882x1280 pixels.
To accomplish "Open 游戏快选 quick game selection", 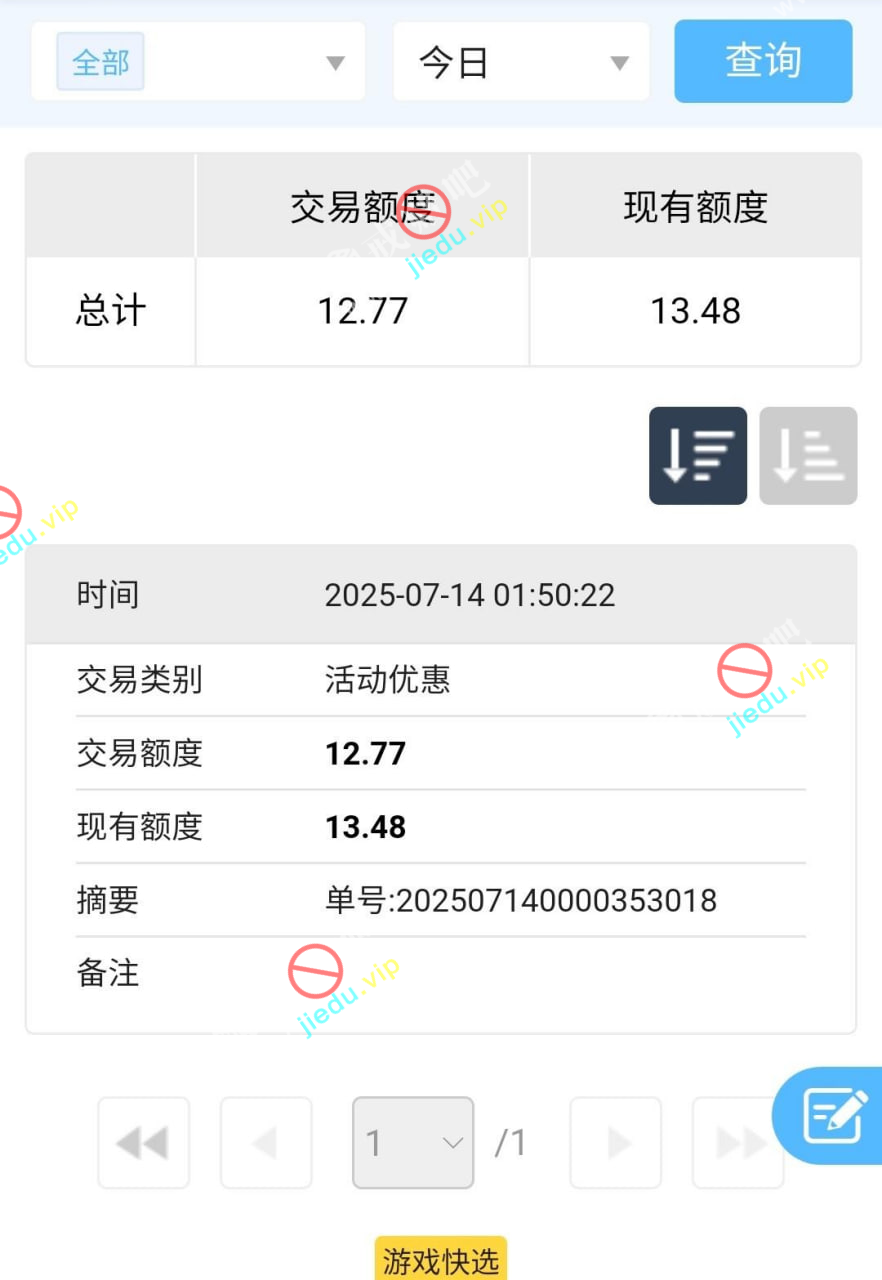I will pos(441,1260).
